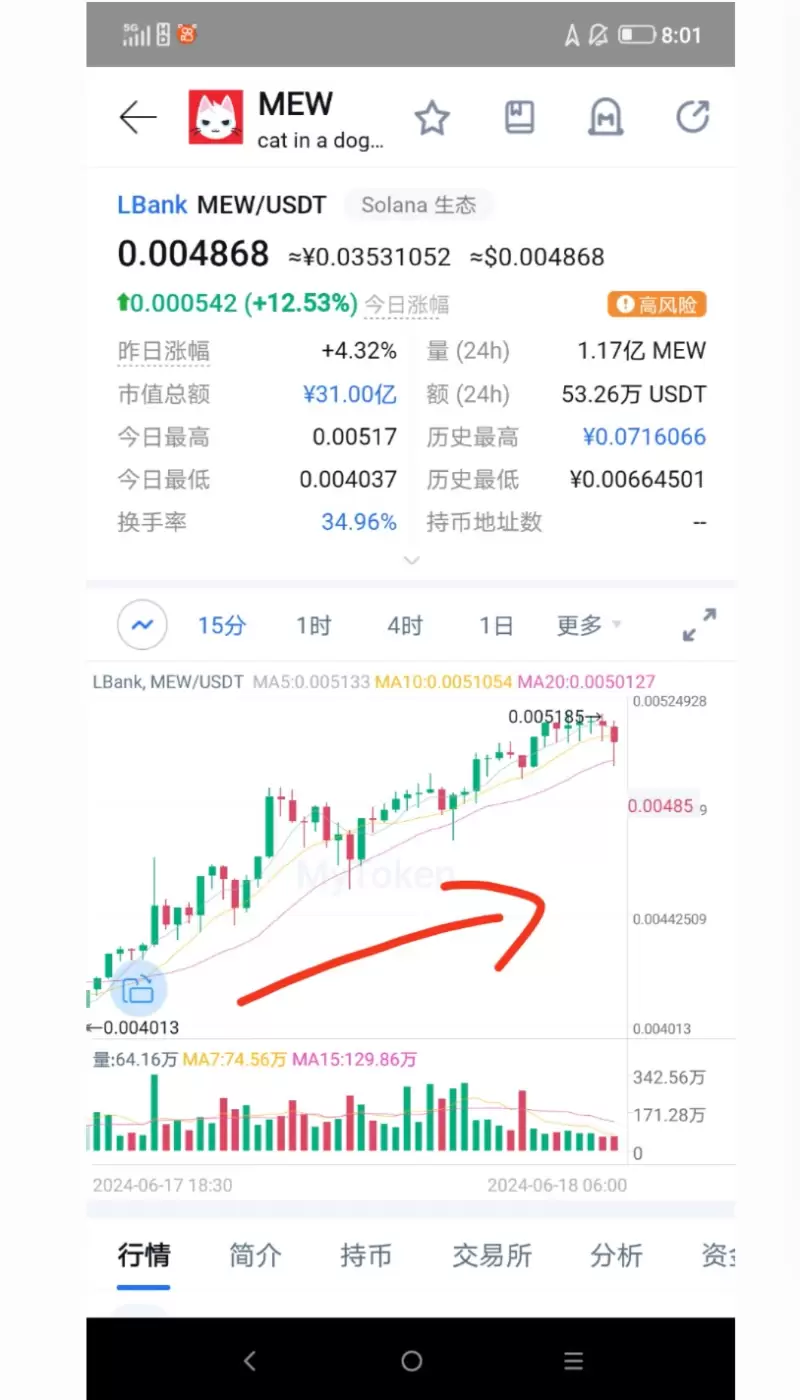Viewport: 800px width, 1400px height.
Task: Open the notes bookmark icon
Action: click(x=519, y=118)
